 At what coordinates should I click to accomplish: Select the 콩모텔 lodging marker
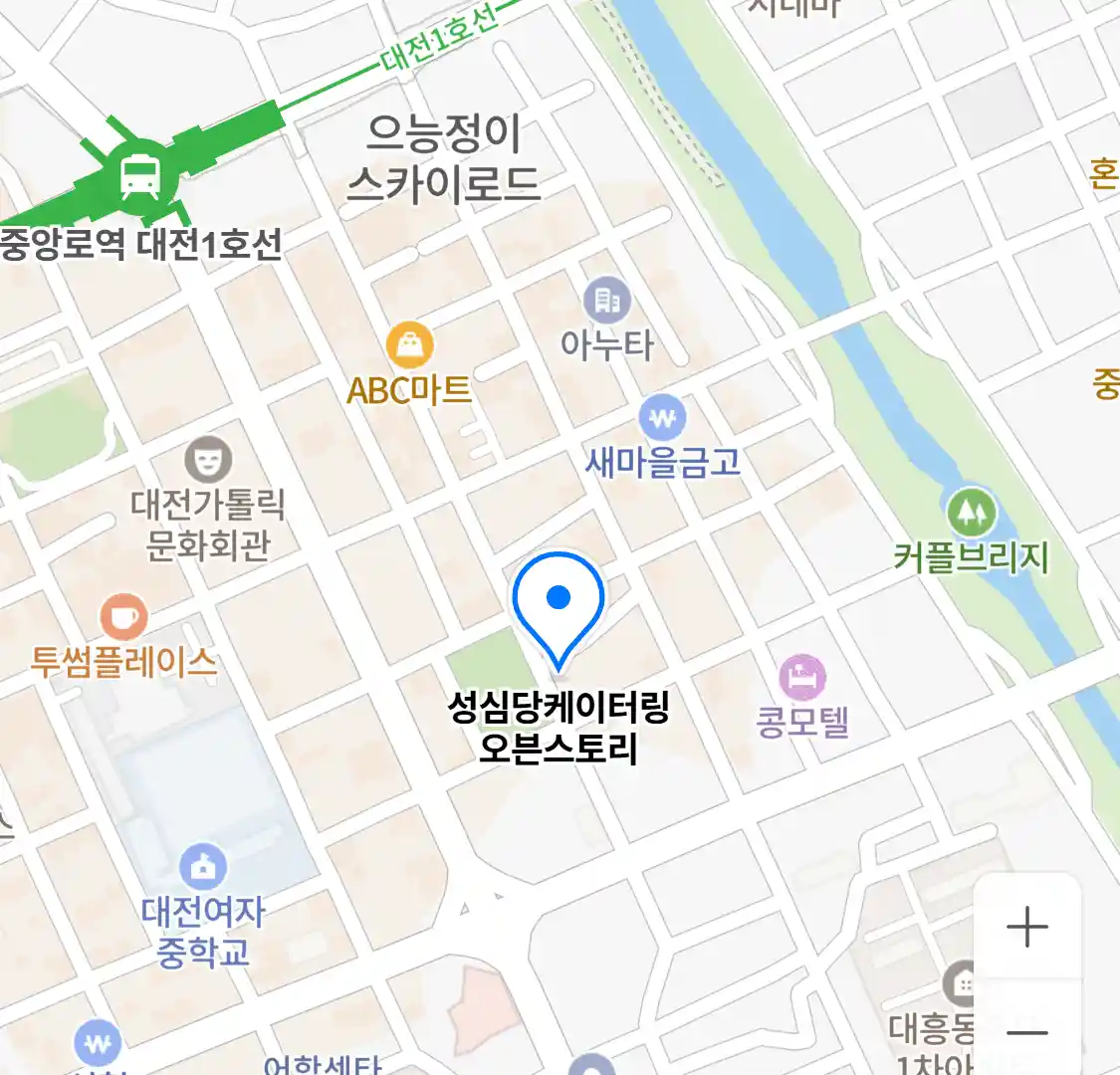802,678
